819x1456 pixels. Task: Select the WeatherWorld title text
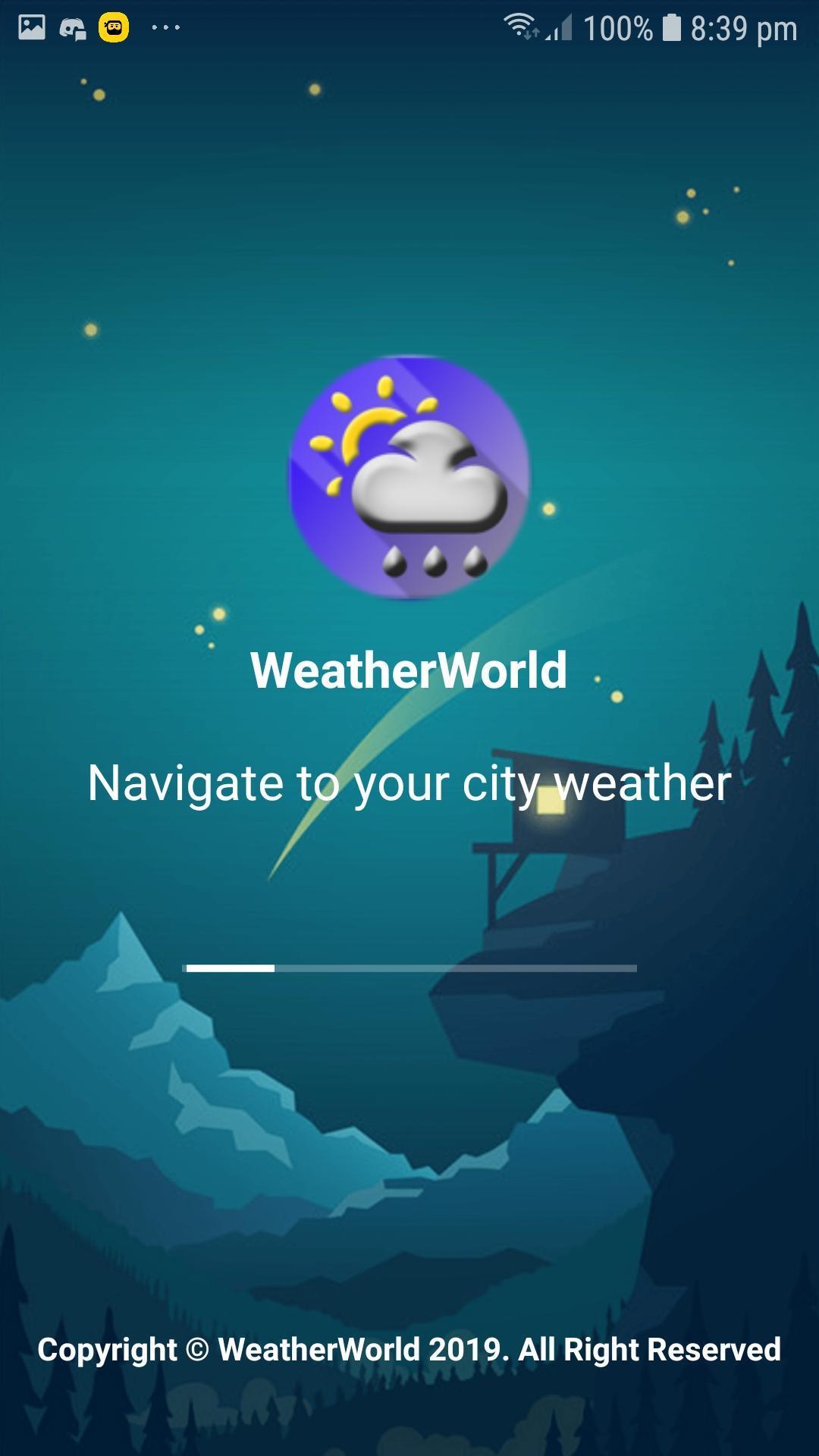[x=409, y=670]
